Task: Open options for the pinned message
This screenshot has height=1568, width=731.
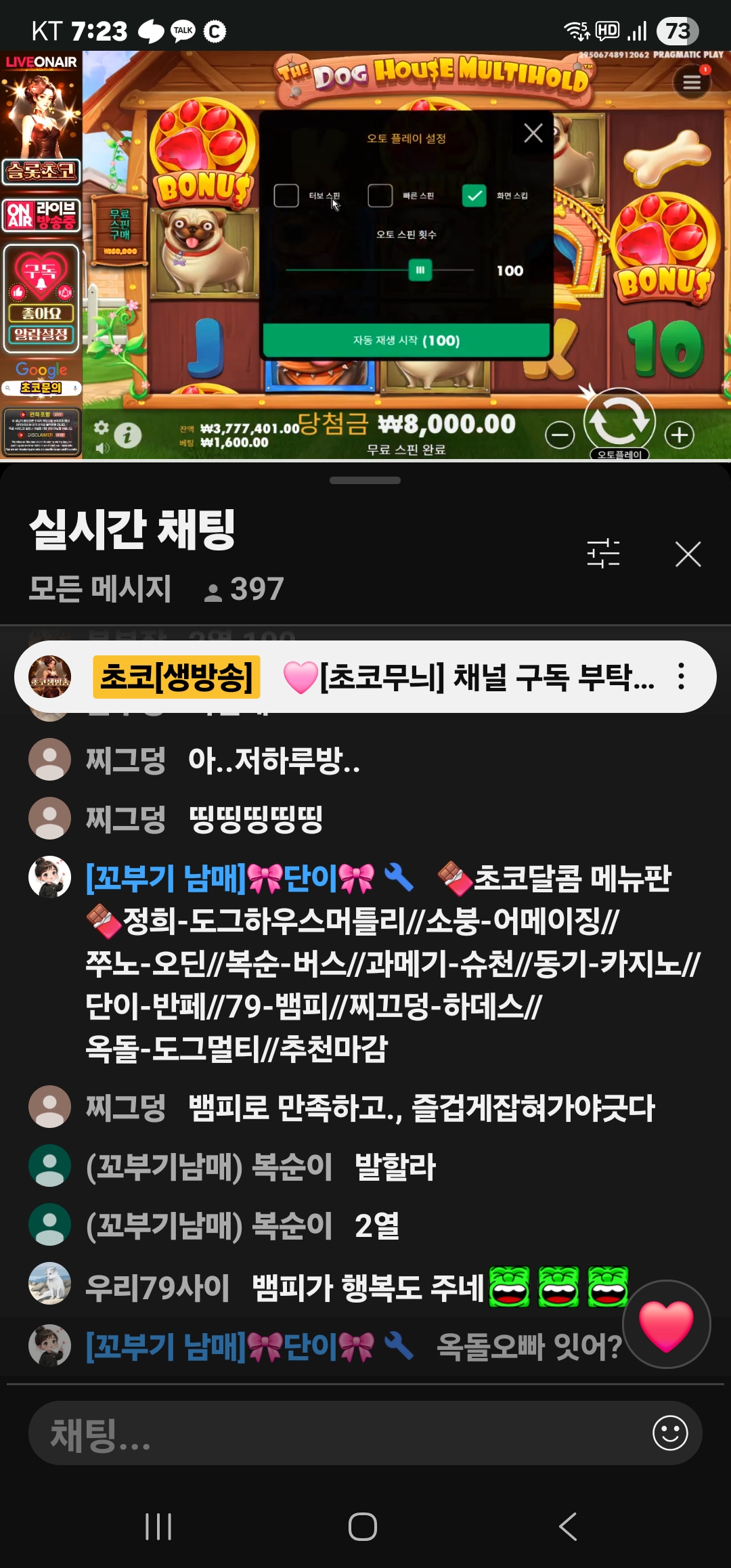Action: 681,676
